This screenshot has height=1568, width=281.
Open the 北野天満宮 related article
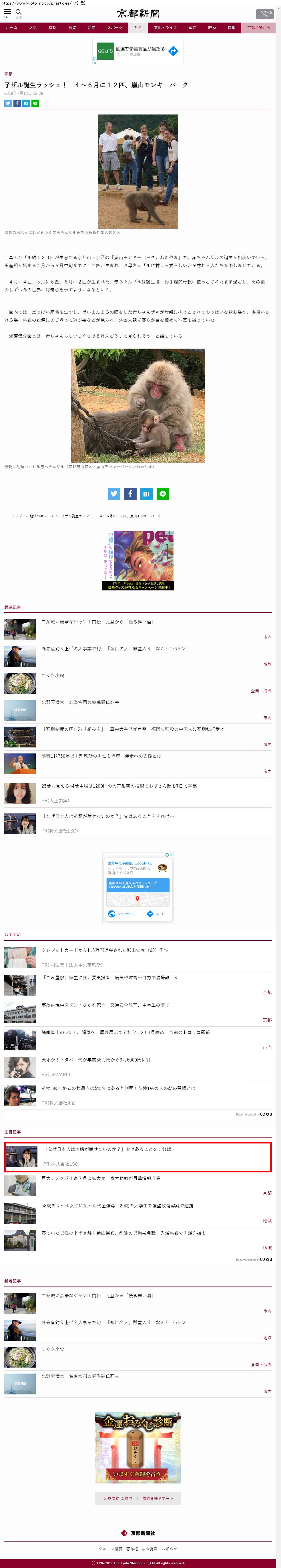pyautogui.click(x=80, y=702)
